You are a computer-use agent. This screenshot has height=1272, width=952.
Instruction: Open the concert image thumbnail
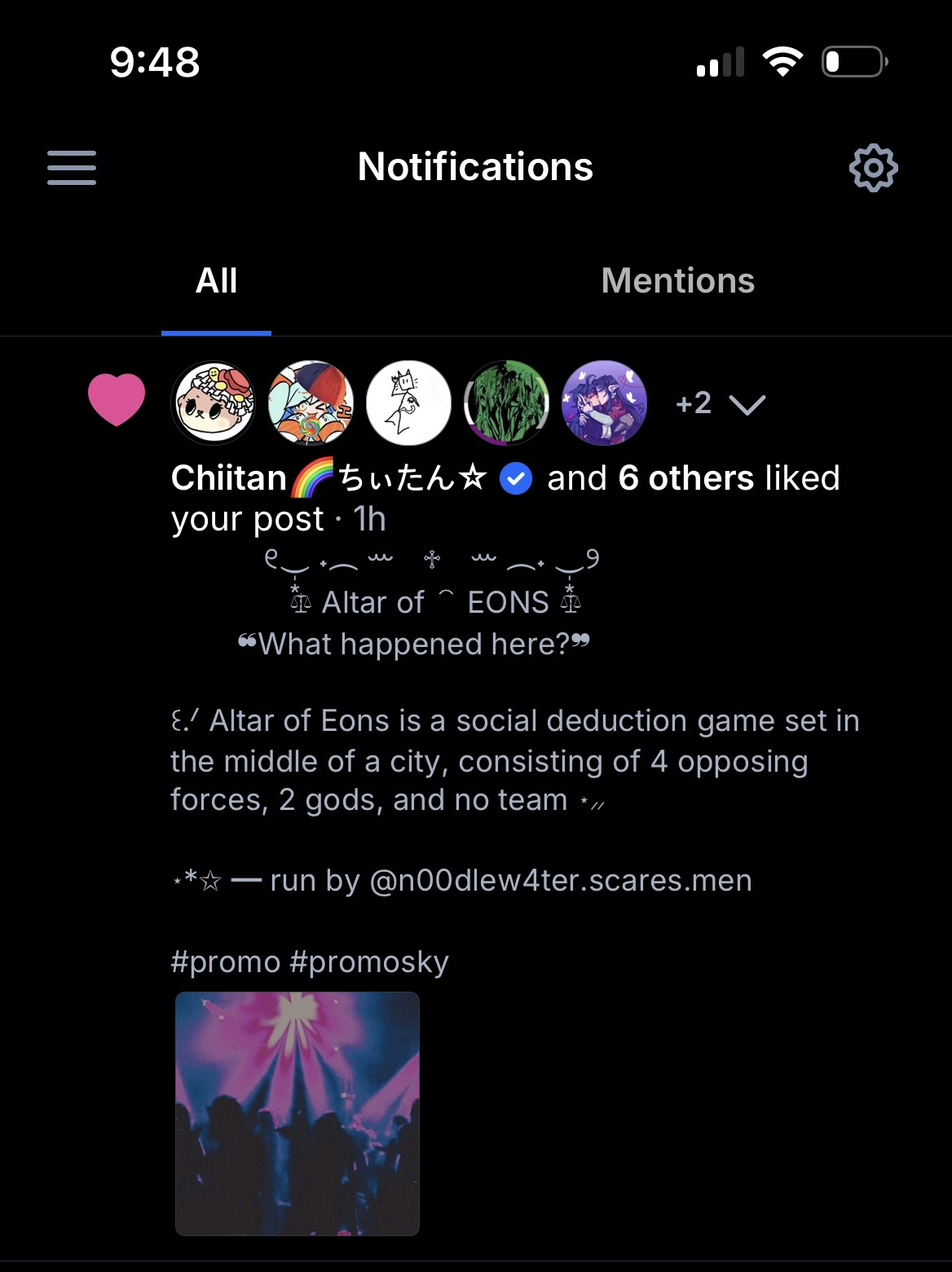tap(297, 1113)
